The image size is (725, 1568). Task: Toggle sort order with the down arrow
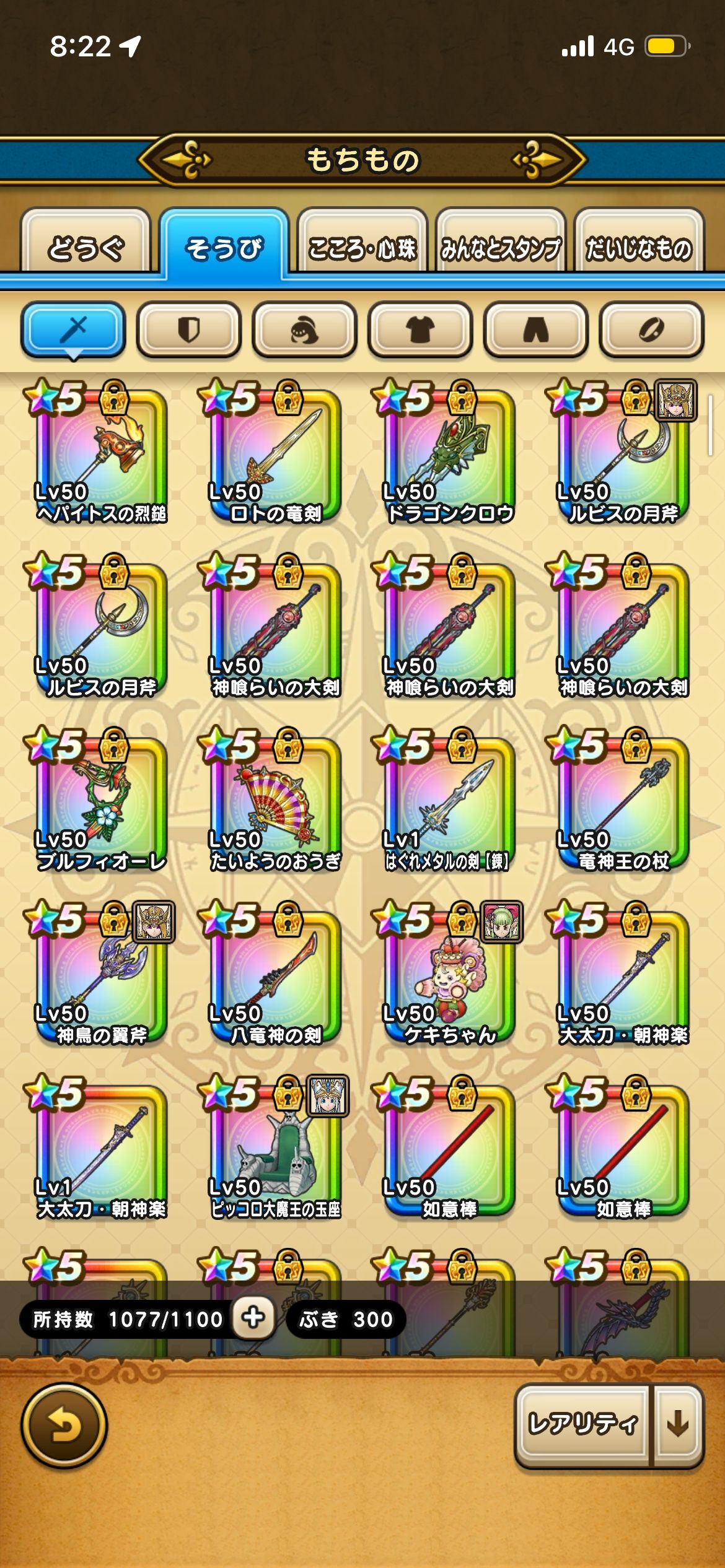[679, 1424]
